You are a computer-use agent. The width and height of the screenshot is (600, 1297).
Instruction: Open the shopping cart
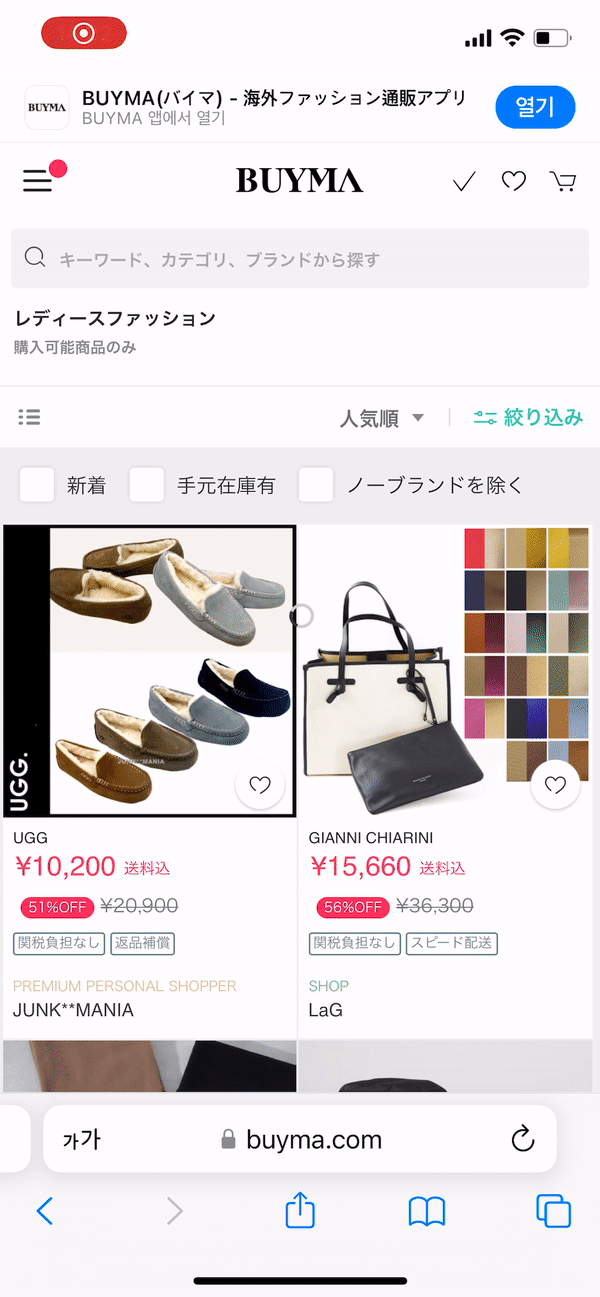pyautogui.click(x=563, y=181)
